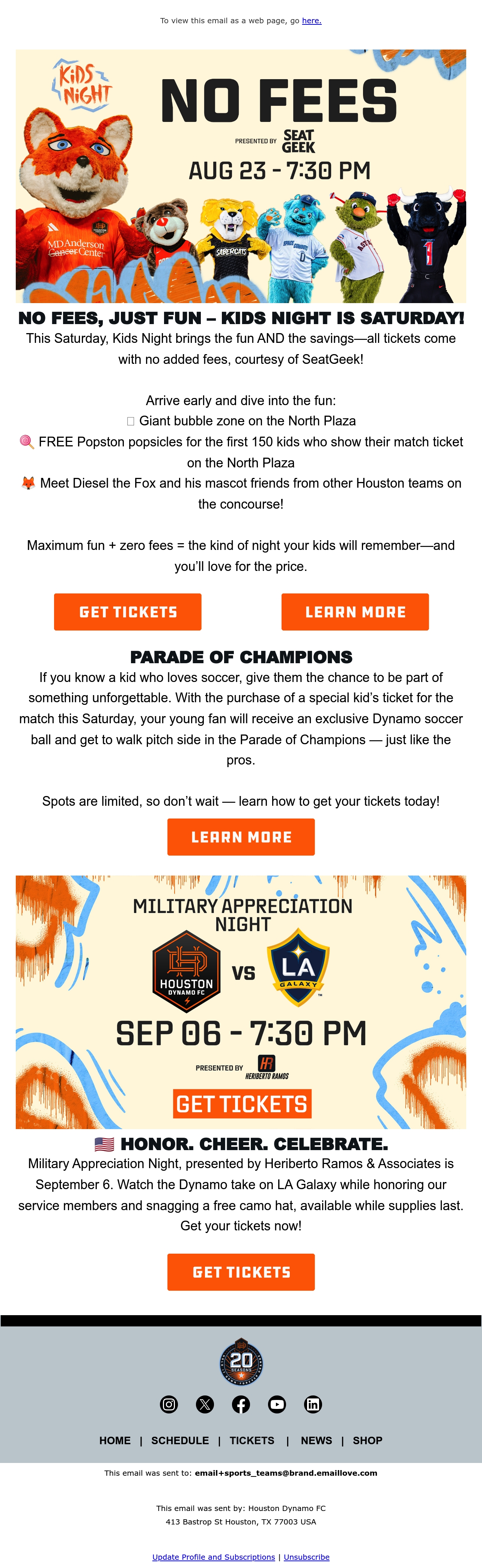The width and height of the screenshot is (482, 1568).
Task: Learn more about Parade of Champions
Action: click(241, 837)
